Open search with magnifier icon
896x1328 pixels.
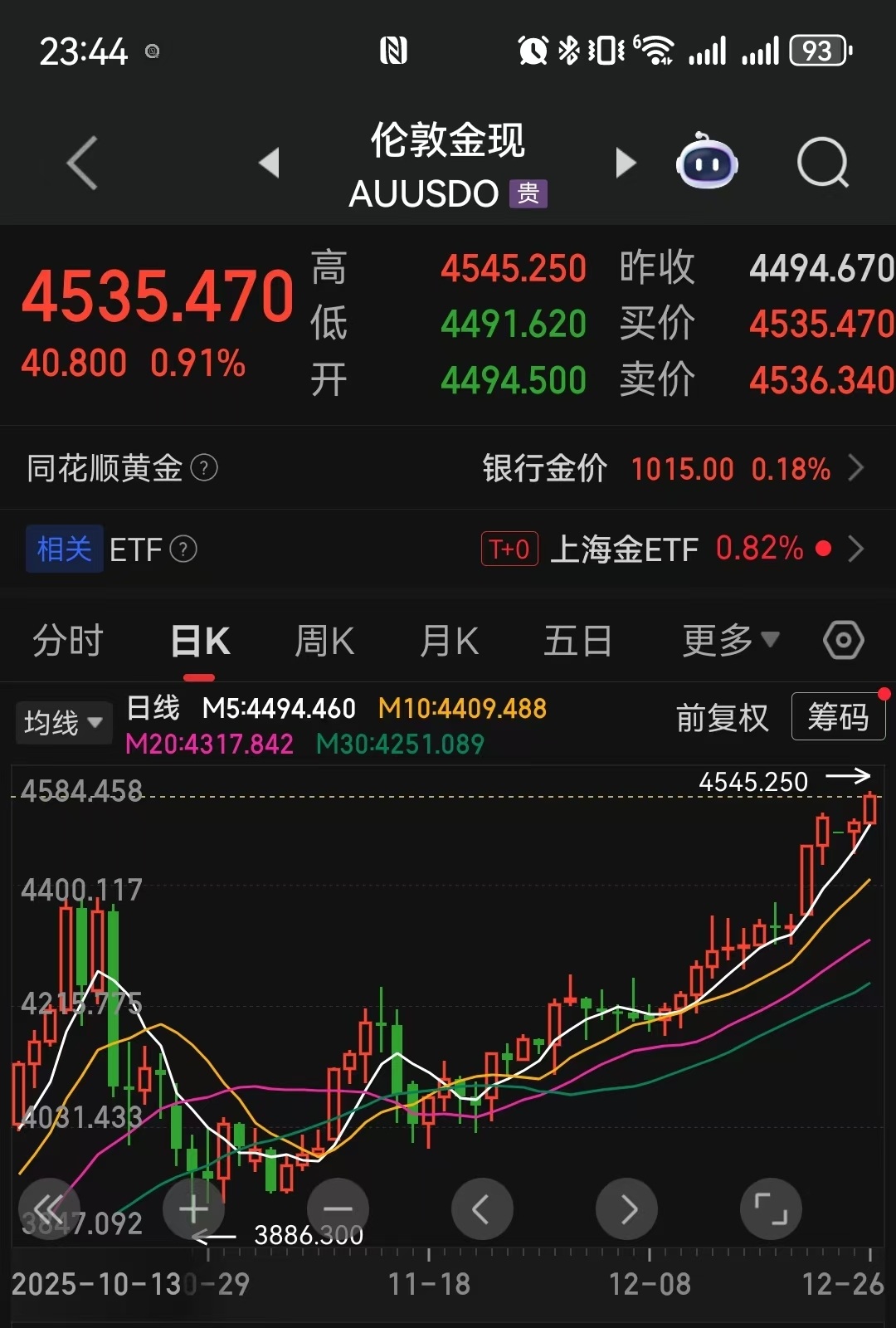[822, 163]
